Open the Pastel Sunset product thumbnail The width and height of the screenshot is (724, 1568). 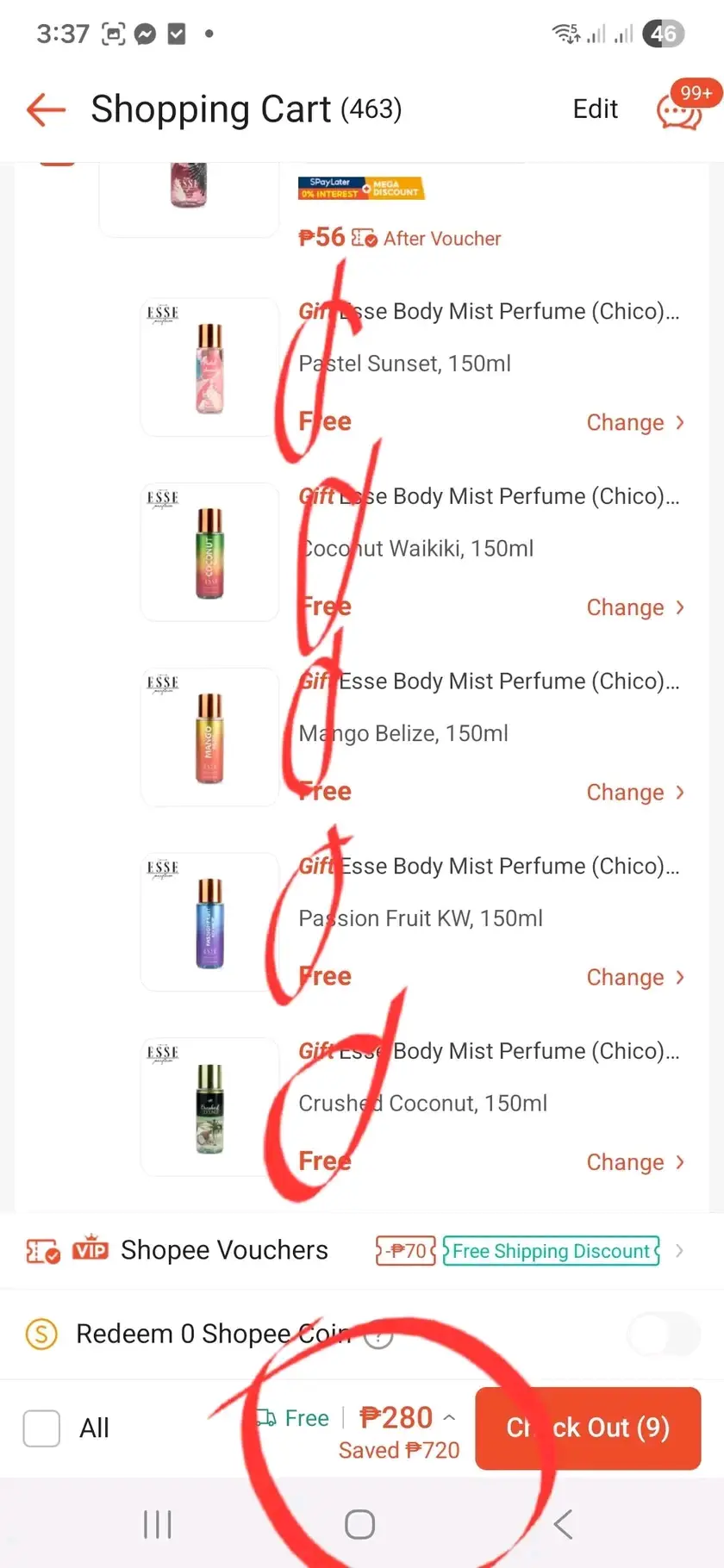tap(209, 368)
